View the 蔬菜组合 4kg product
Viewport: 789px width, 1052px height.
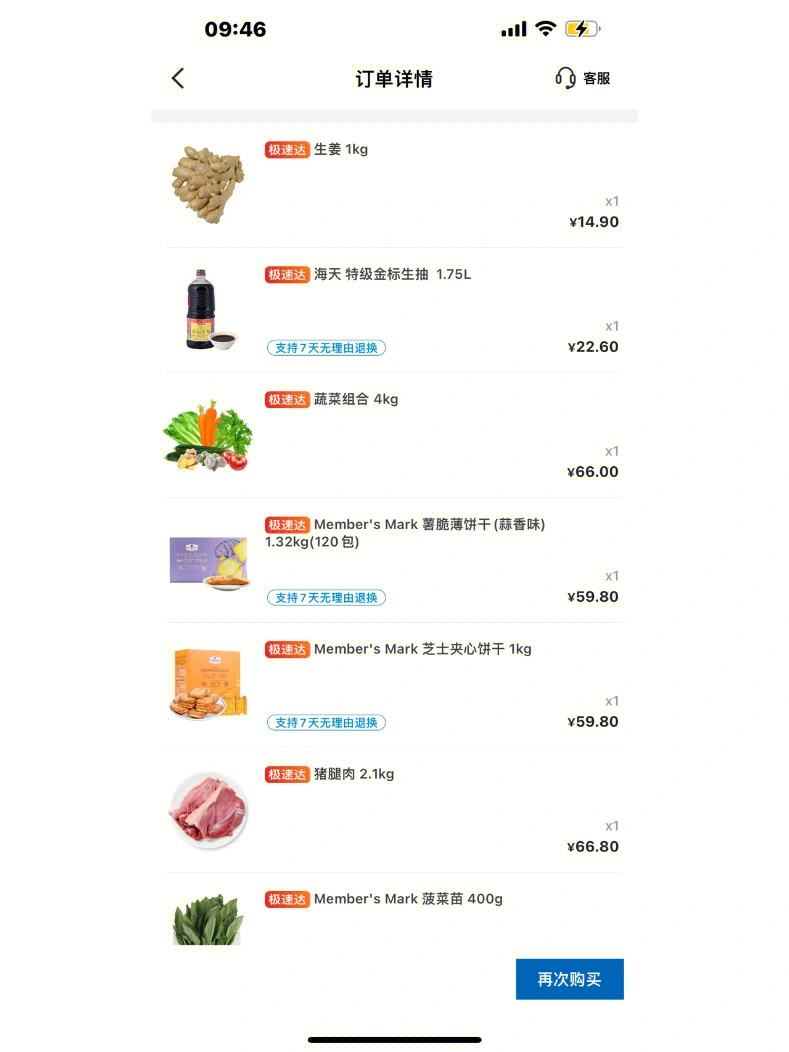tap(355, 400)
